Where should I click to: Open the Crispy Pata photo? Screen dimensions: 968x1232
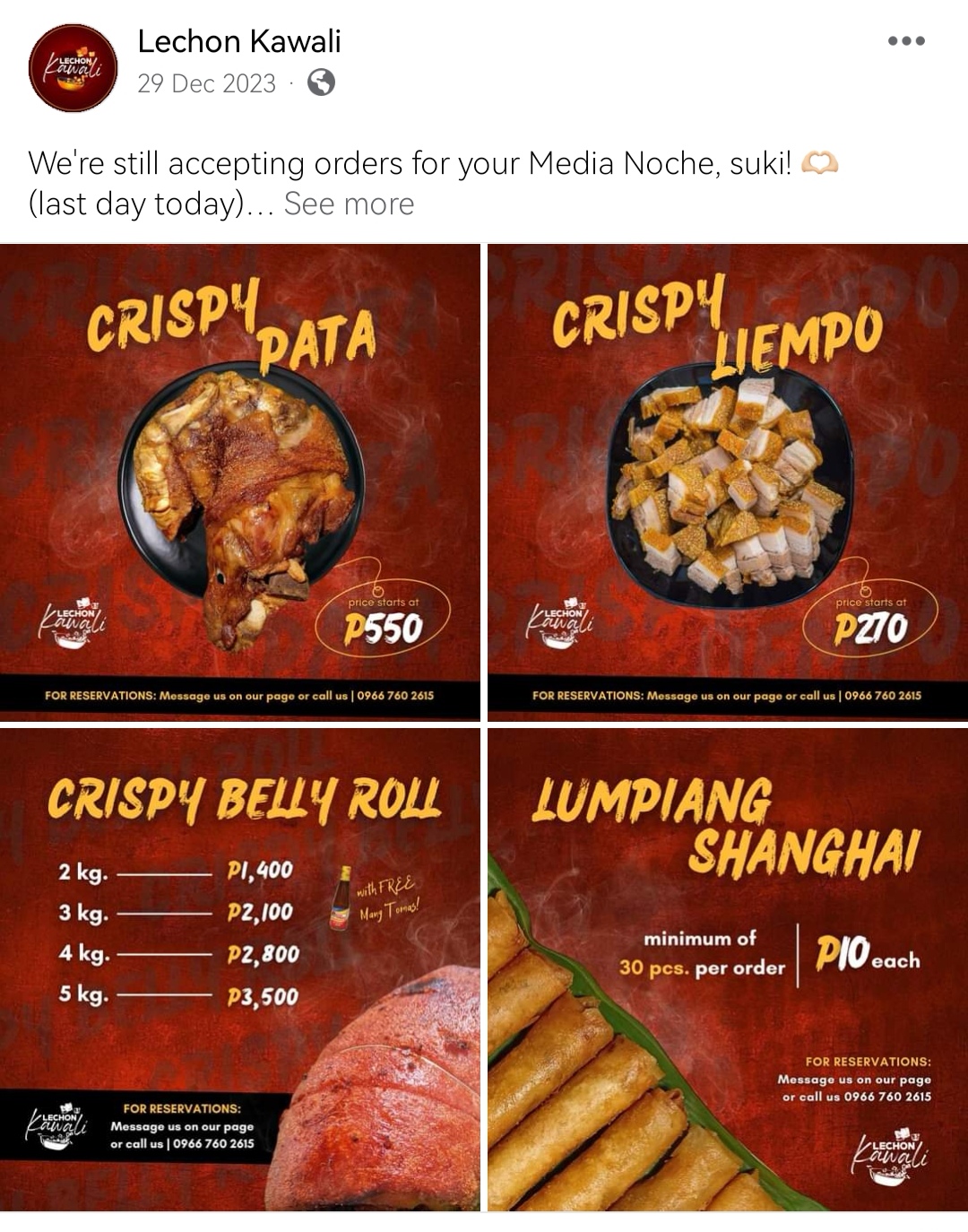[x=240, y=482]
